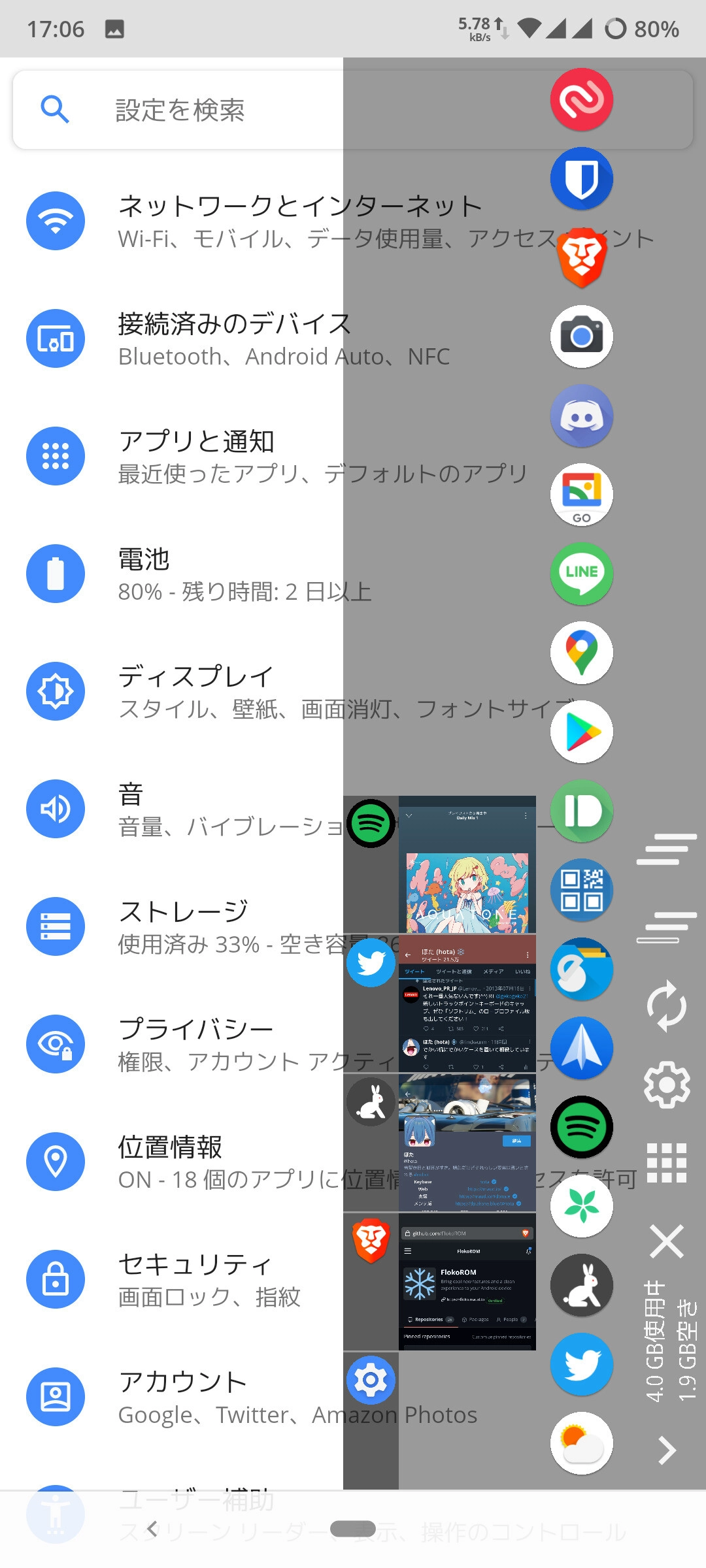This screenshot has height=1568, width=706.
Task: Open 接続済みのデバイス settings
Action: point(196,338)
